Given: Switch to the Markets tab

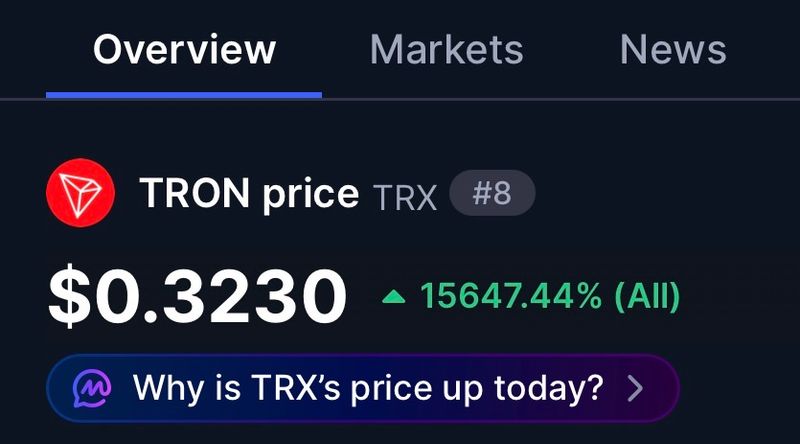Looking at the screenshot, I should [446, 50].
